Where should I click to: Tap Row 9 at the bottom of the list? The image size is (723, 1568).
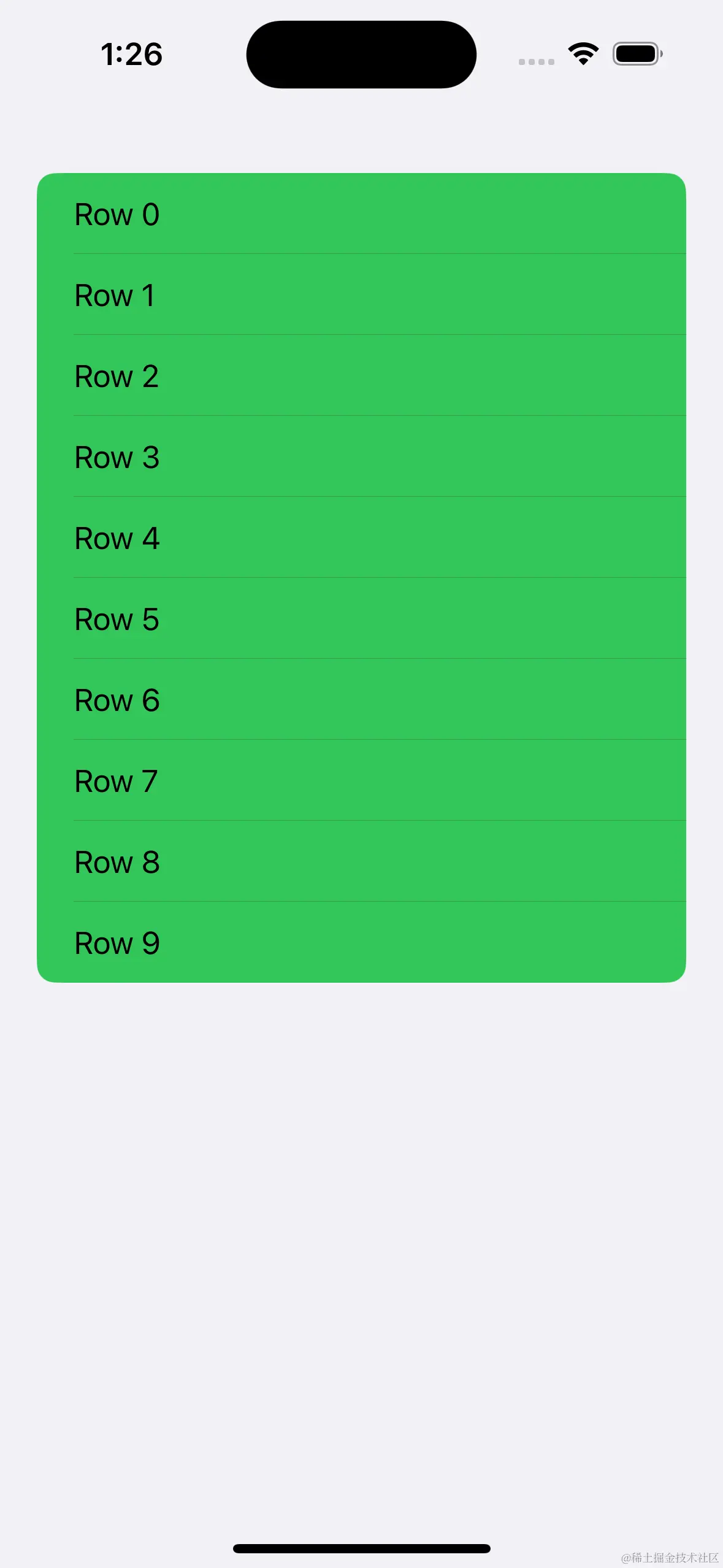[117, 943]
